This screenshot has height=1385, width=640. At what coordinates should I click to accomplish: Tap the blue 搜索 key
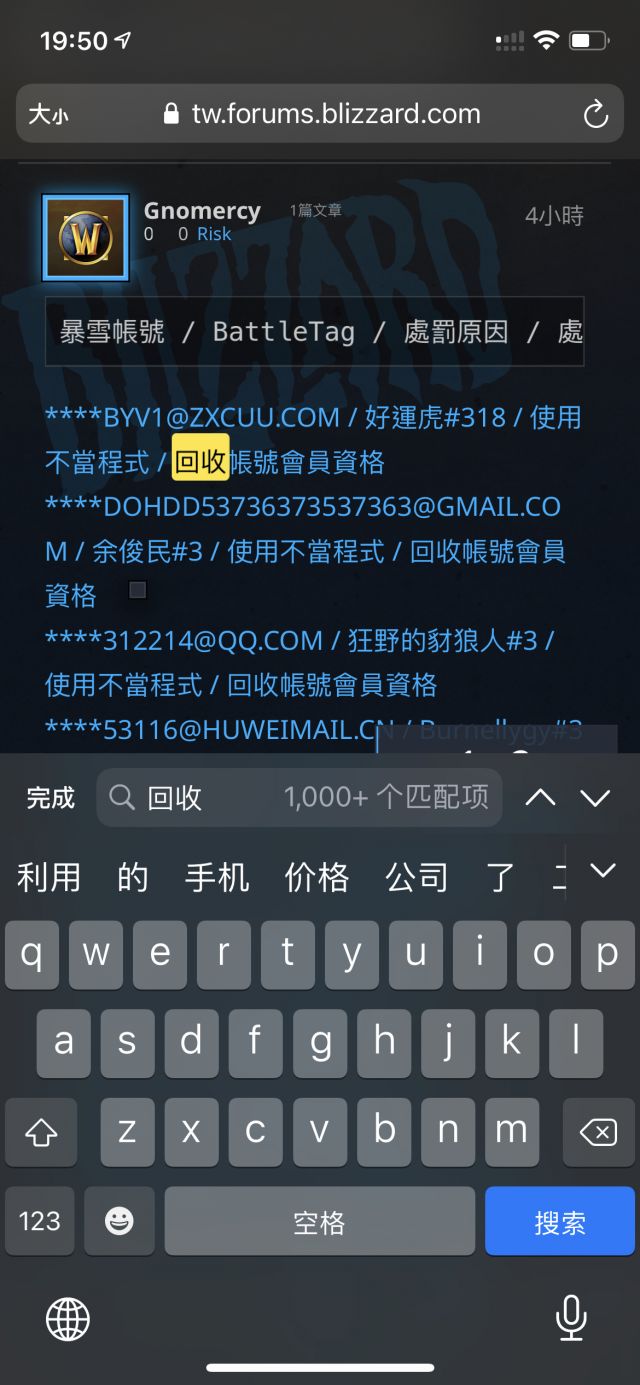tap(559, 1221)
